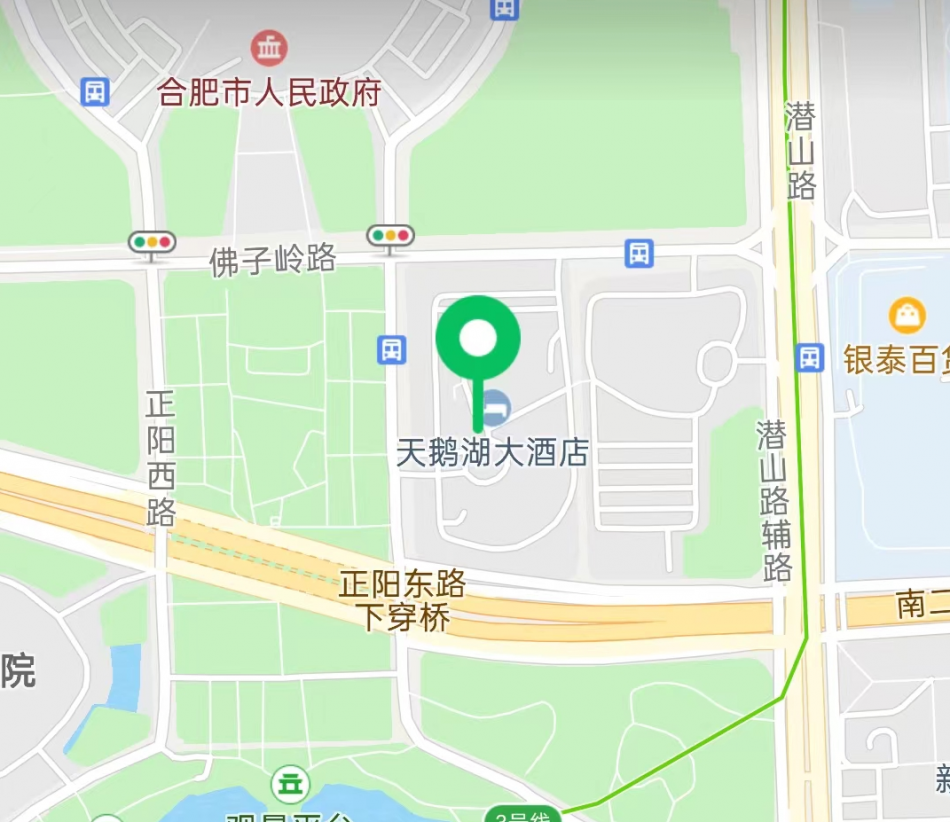Select the 合肥市人民政府 landmark icon
This screenshot has height=822, width=950.
click(x=269, y=48)
